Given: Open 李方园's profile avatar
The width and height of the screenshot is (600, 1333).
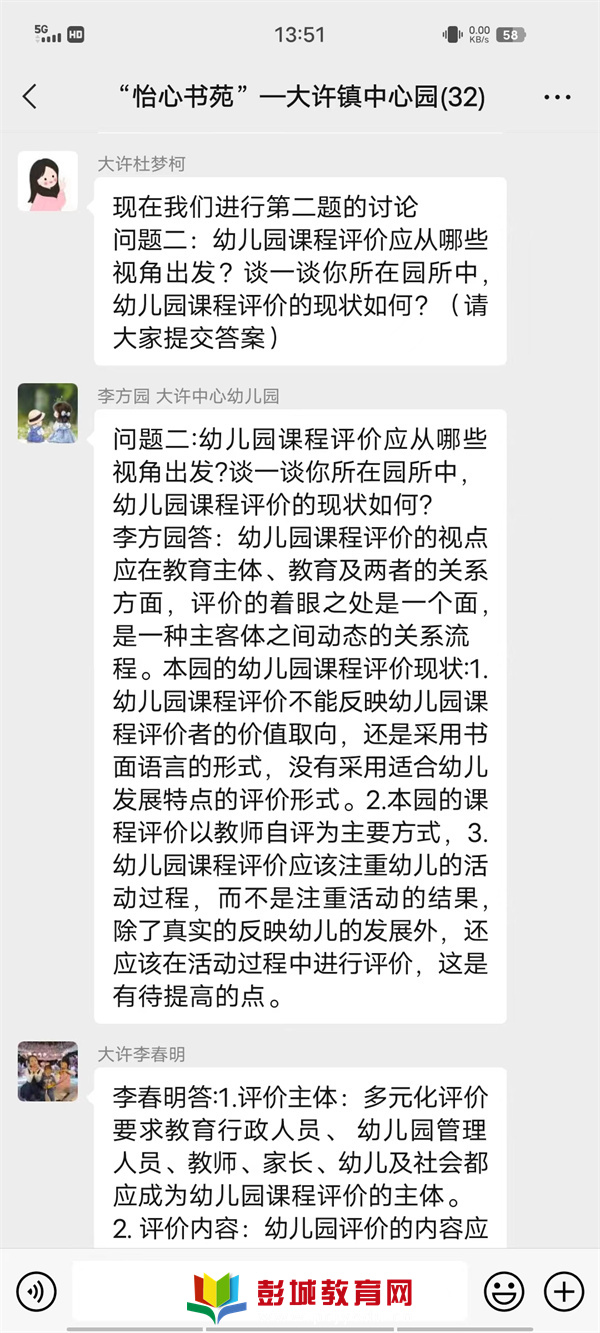Looking at the screenshot, I should (47, 413).
